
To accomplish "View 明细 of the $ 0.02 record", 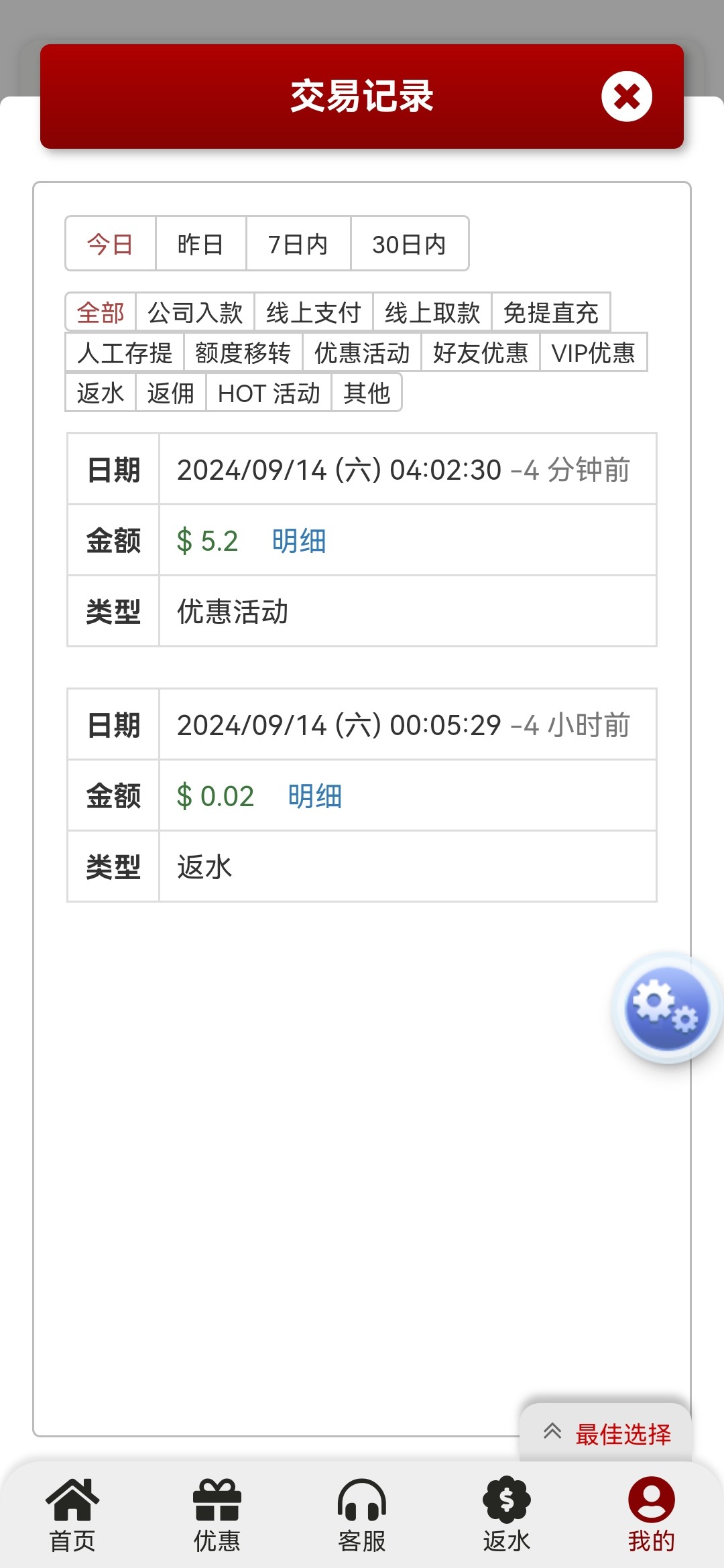I will pos(315,796).
